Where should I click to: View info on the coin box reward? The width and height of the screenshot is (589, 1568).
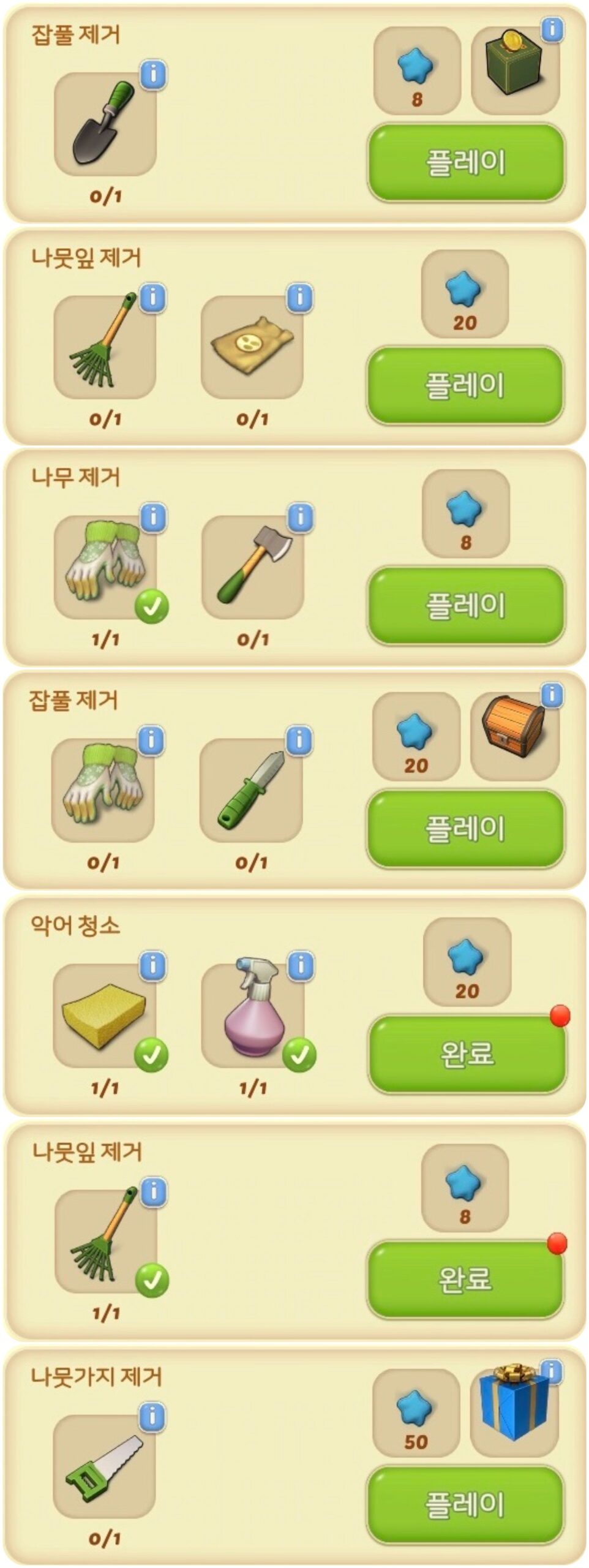coord(552,29)
